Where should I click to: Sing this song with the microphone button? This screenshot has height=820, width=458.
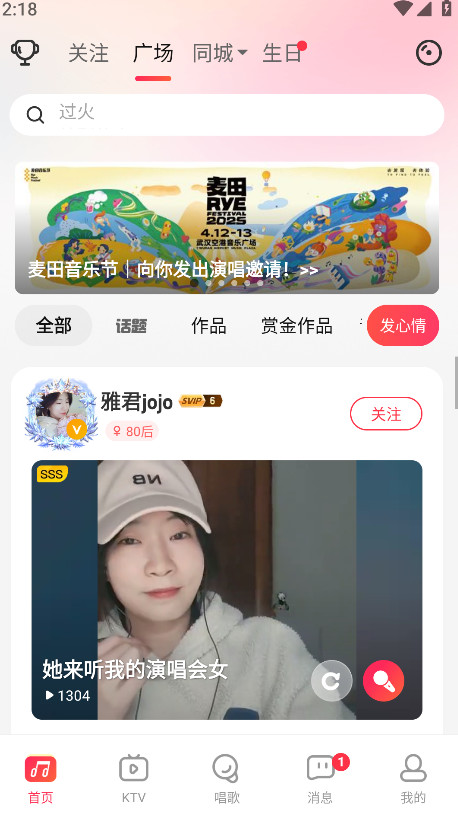point(384,680)
